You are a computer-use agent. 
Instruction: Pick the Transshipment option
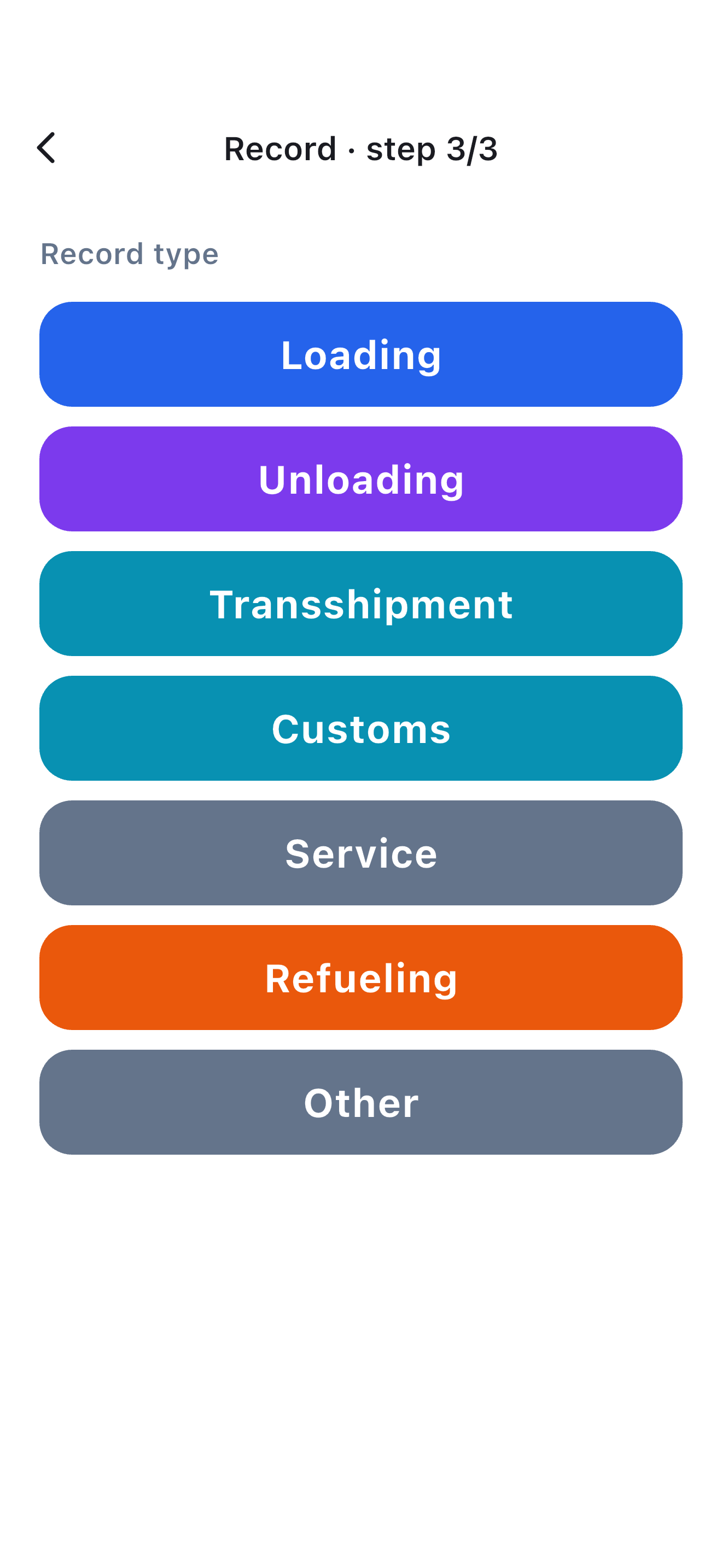click(361, 604)
